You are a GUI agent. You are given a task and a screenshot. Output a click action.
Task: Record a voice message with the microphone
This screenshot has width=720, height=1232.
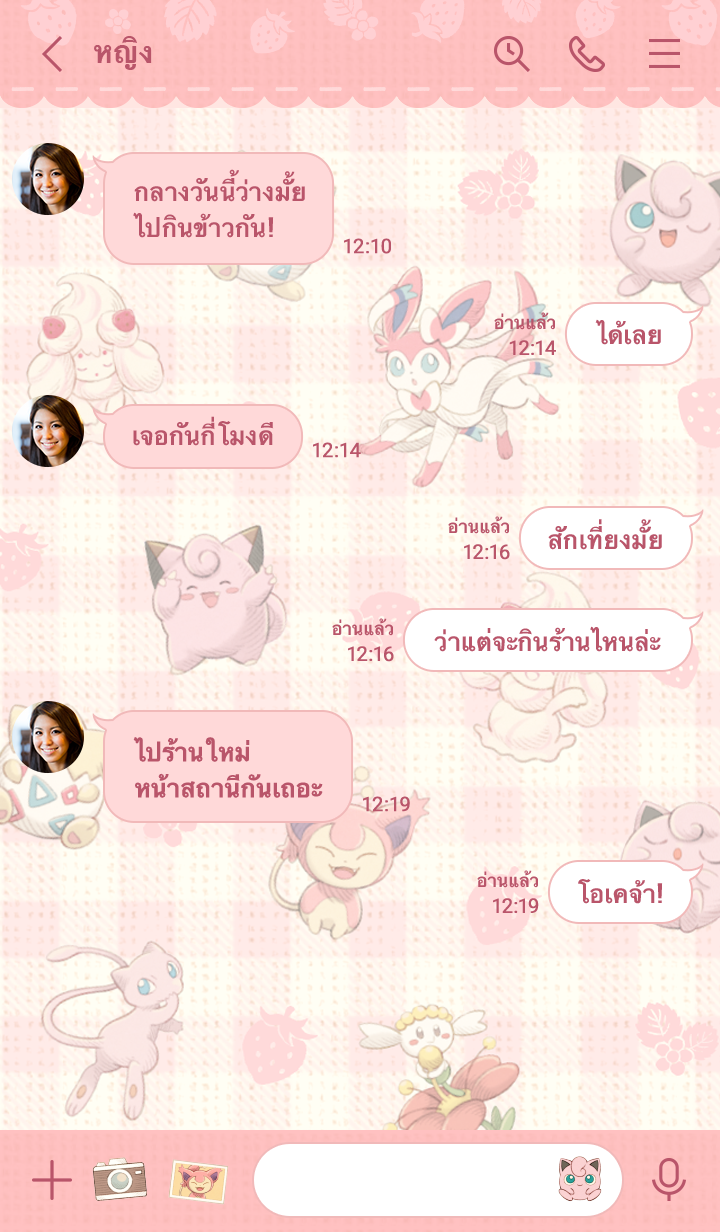coord(669,1181)
